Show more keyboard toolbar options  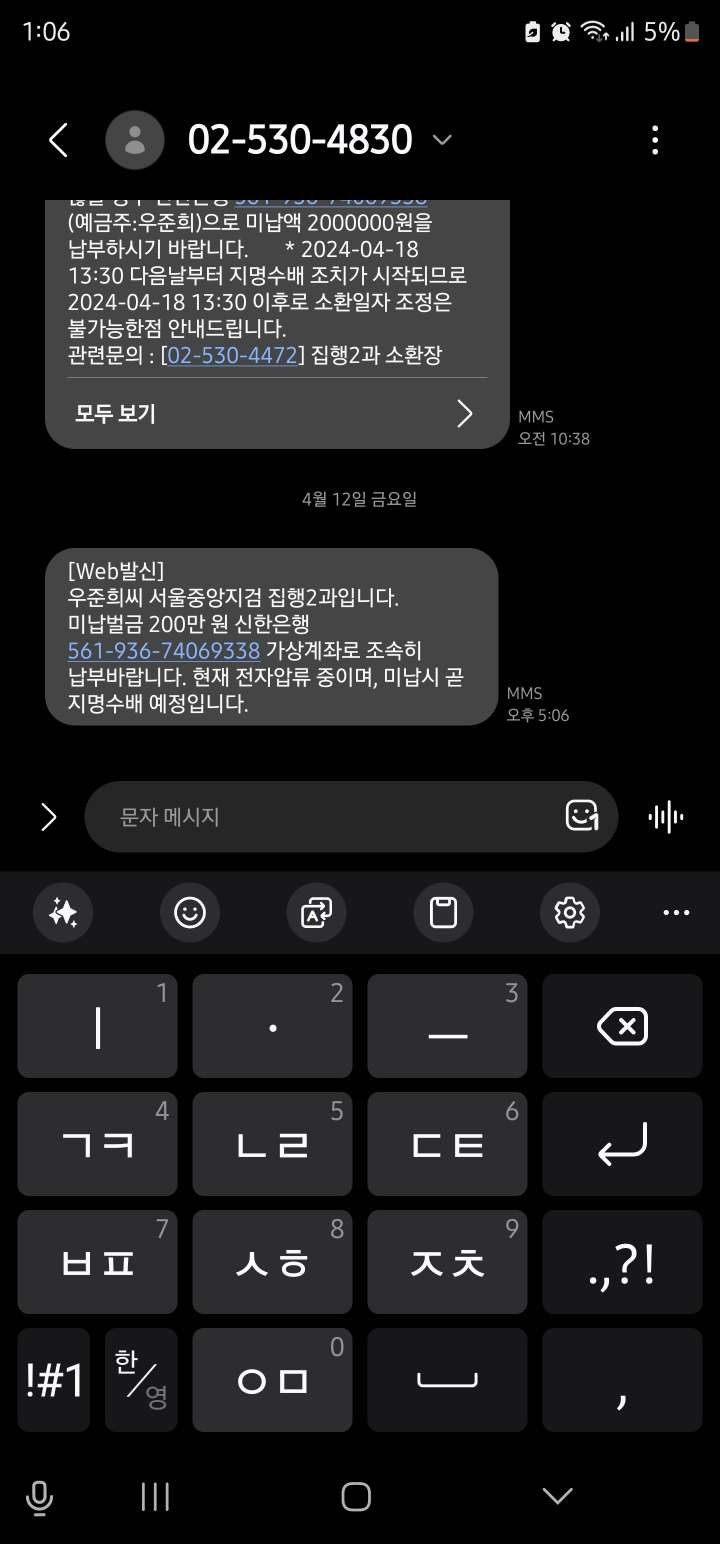[x=677, y=912]
